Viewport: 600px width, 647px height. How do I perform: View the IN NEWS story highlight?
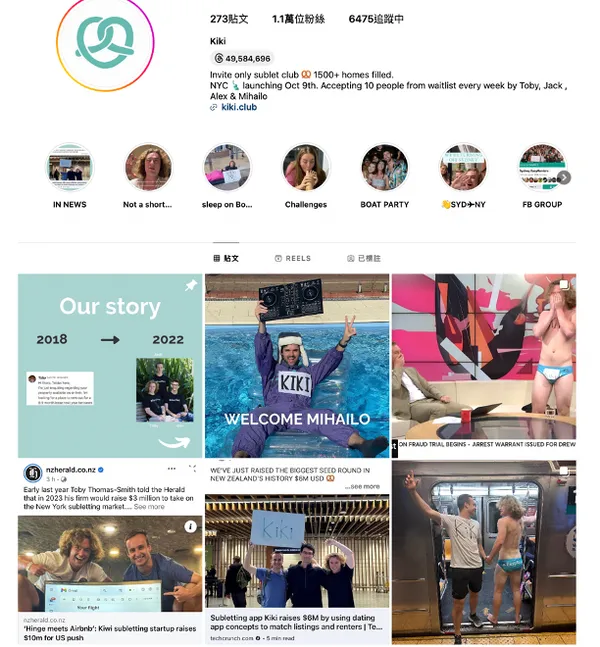pyautogui.click(x=69, y=168)
